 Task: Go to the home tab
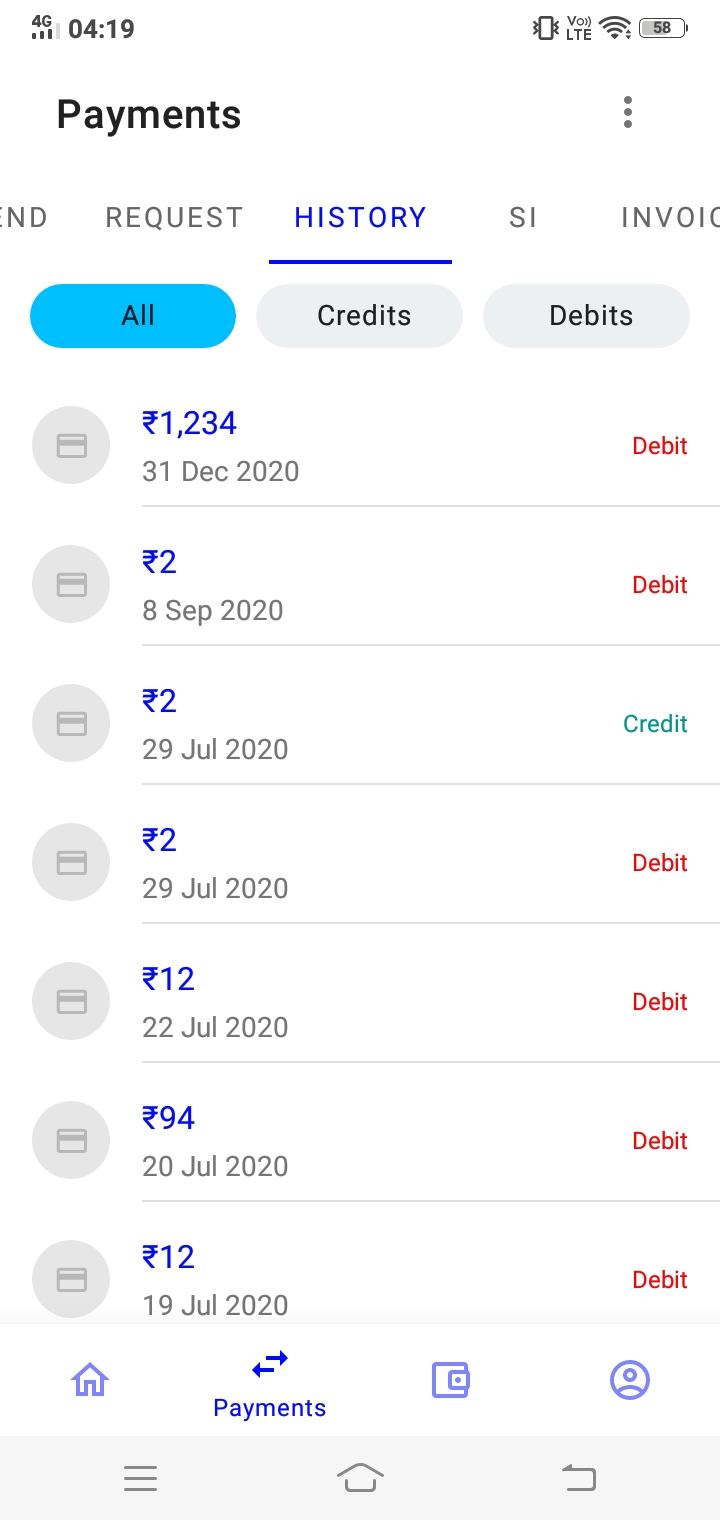(x=90, y=1381)
